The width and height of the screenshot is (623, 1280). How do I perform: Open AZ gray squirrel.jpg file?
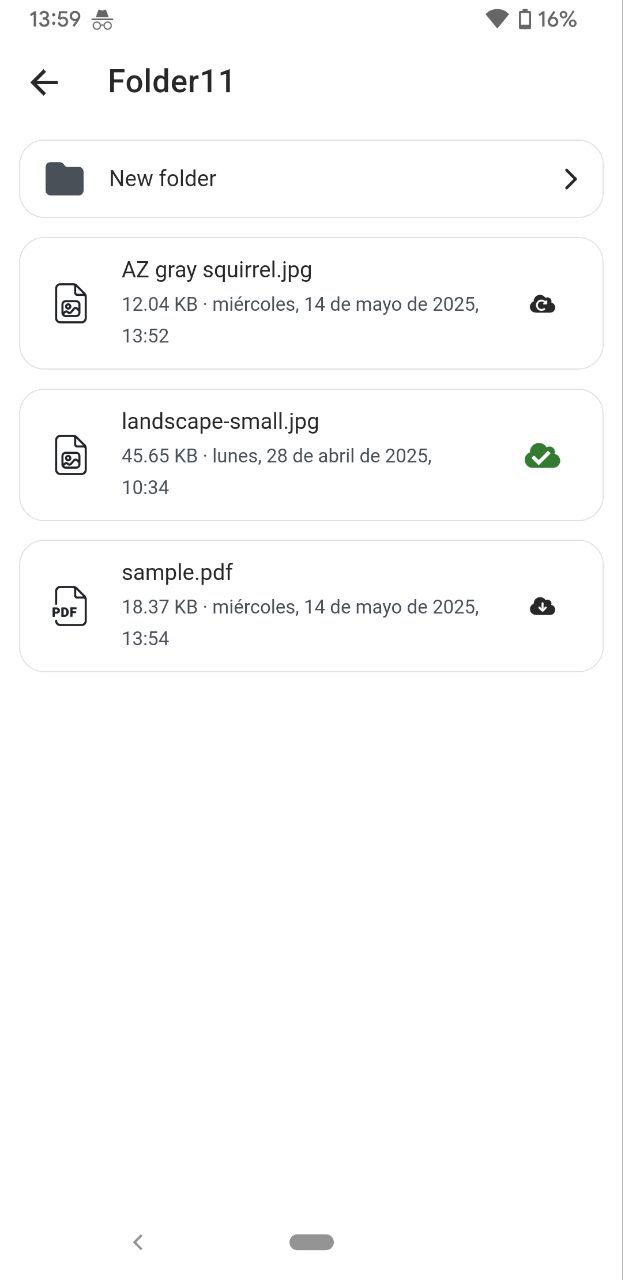point(311,303)
